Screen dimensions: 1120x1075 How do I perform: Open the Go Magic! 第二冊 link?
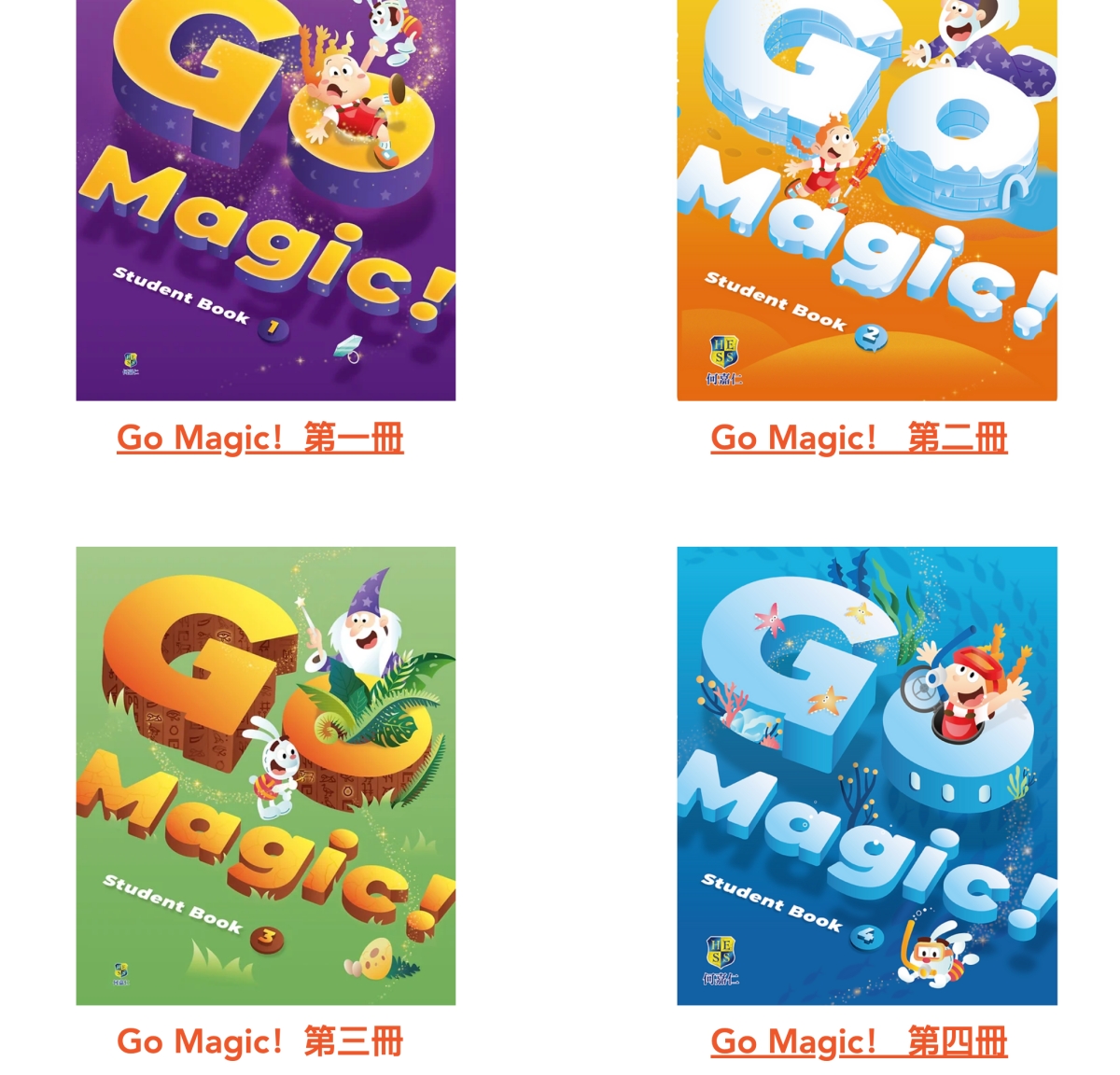coord(859,438)
